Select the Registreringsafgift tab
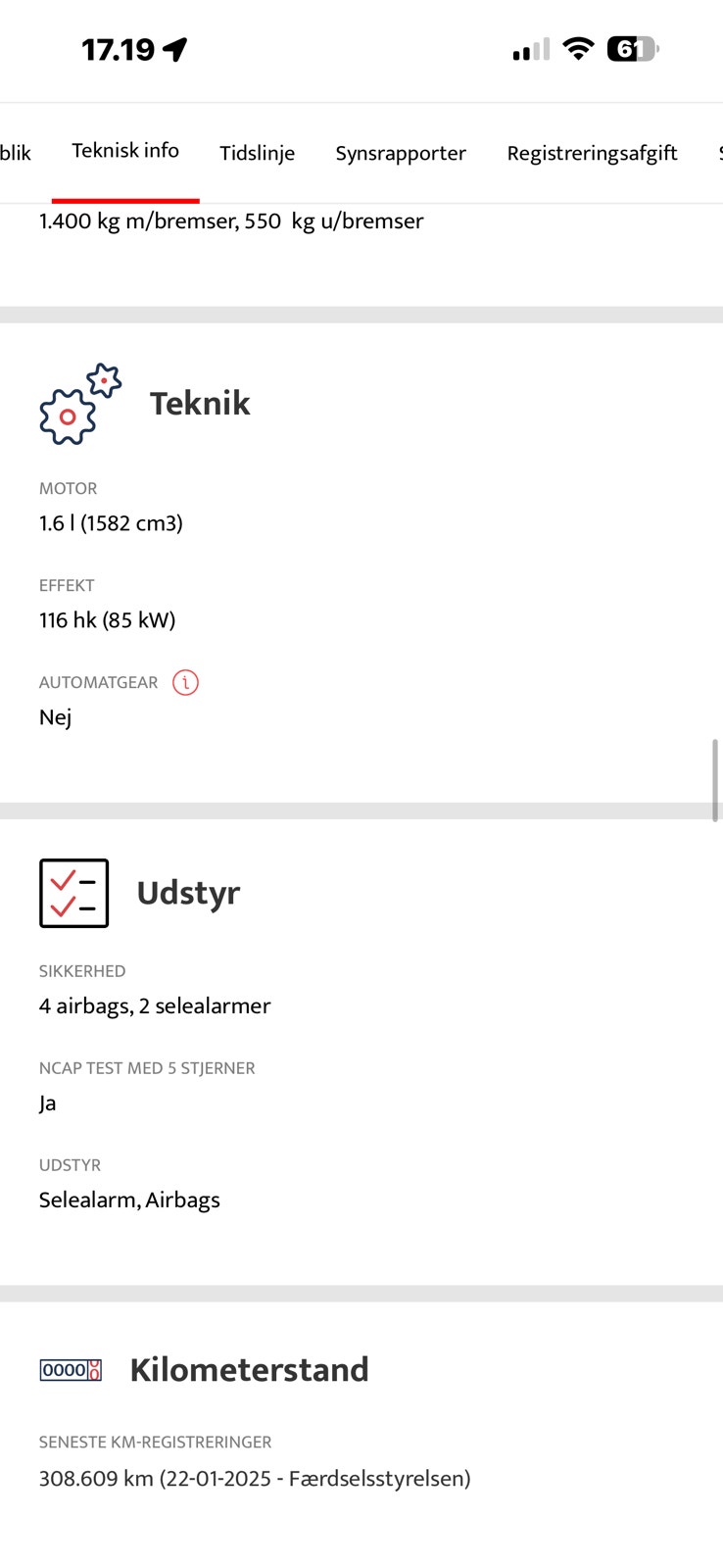Viewport: 723px width, 1568px height. coord(592,153)
